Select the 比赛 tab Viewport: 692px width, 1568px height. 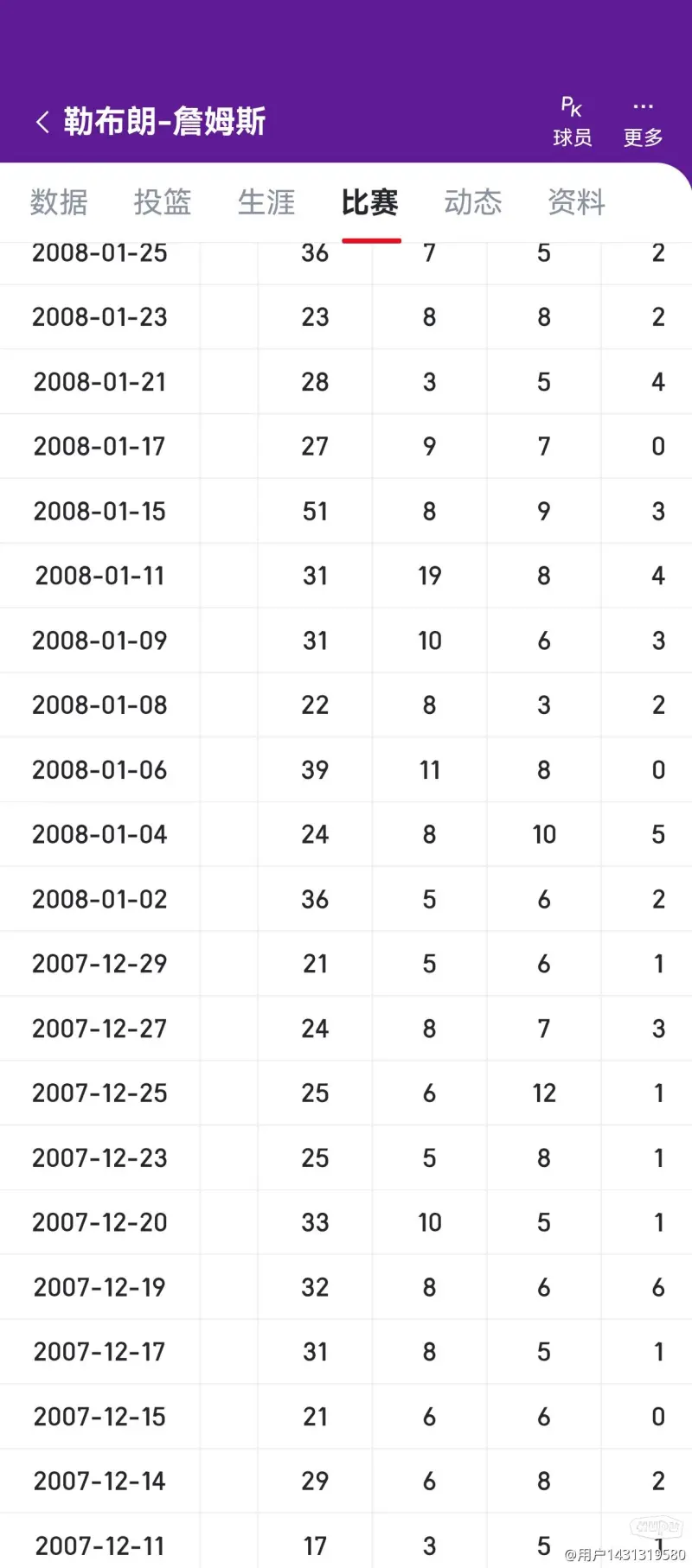point(370,202)
